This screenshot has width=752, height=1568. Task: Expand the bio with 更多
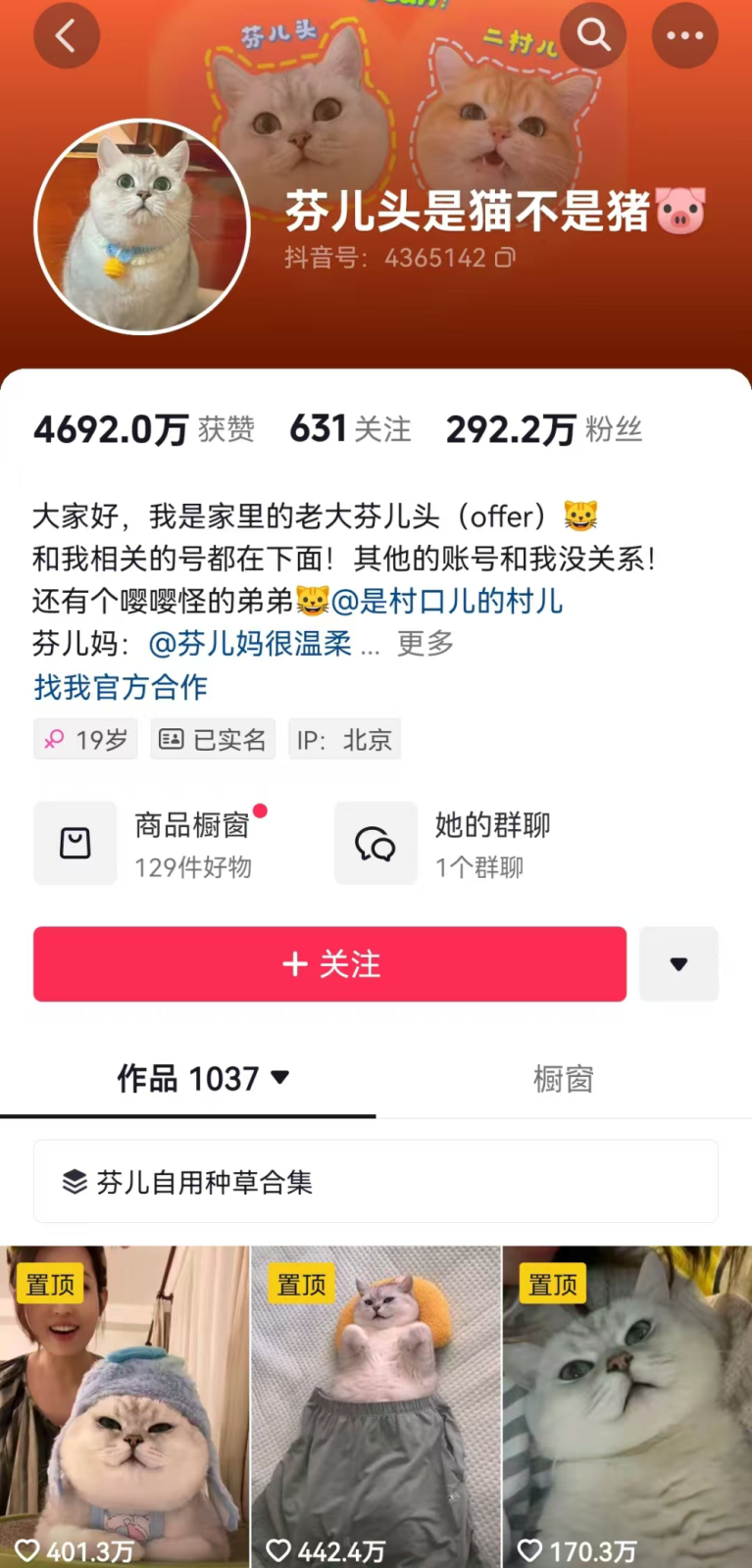point(426,644)
